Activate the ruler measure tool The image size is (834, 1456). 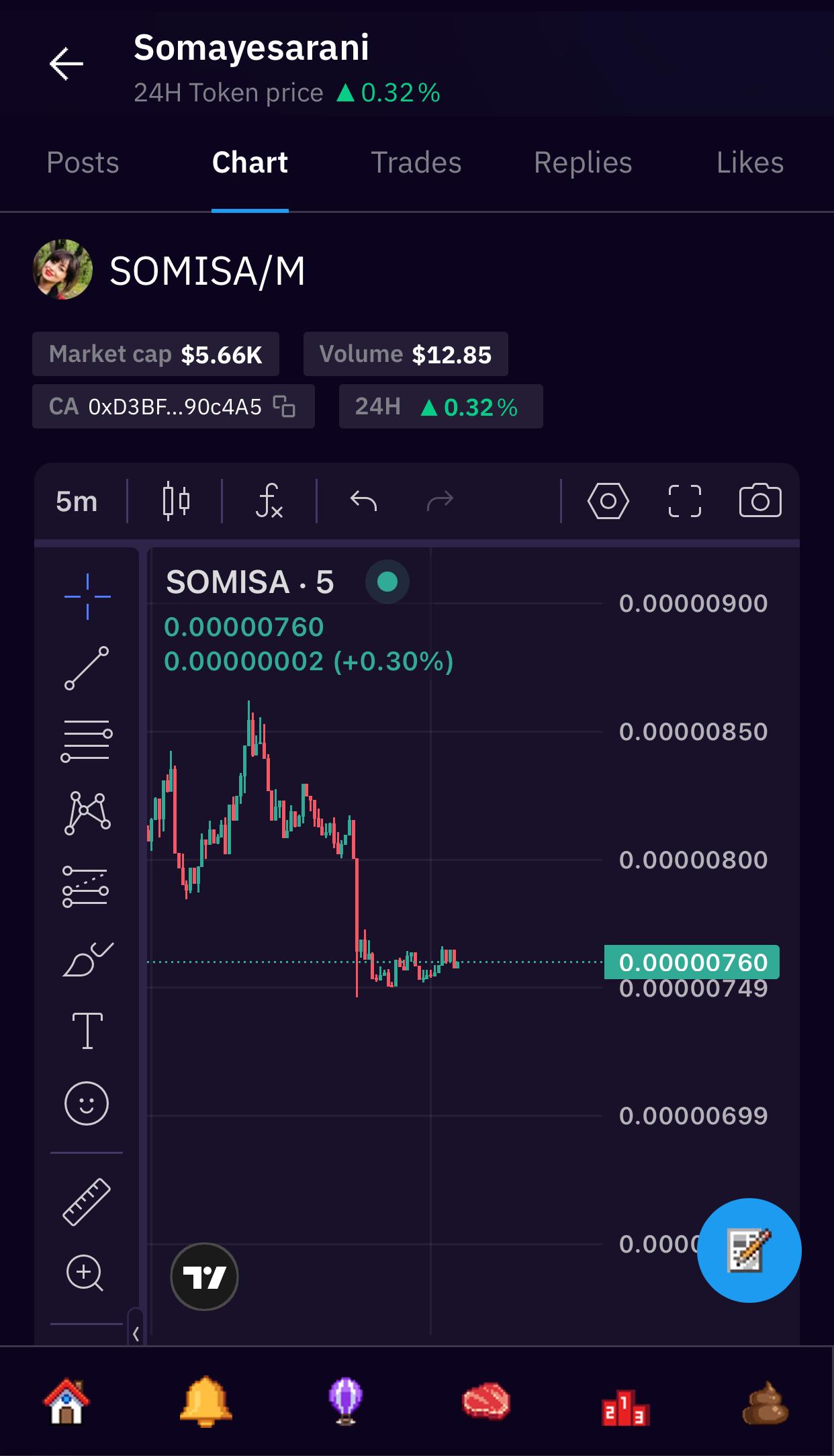click(x=86, y=1201)
